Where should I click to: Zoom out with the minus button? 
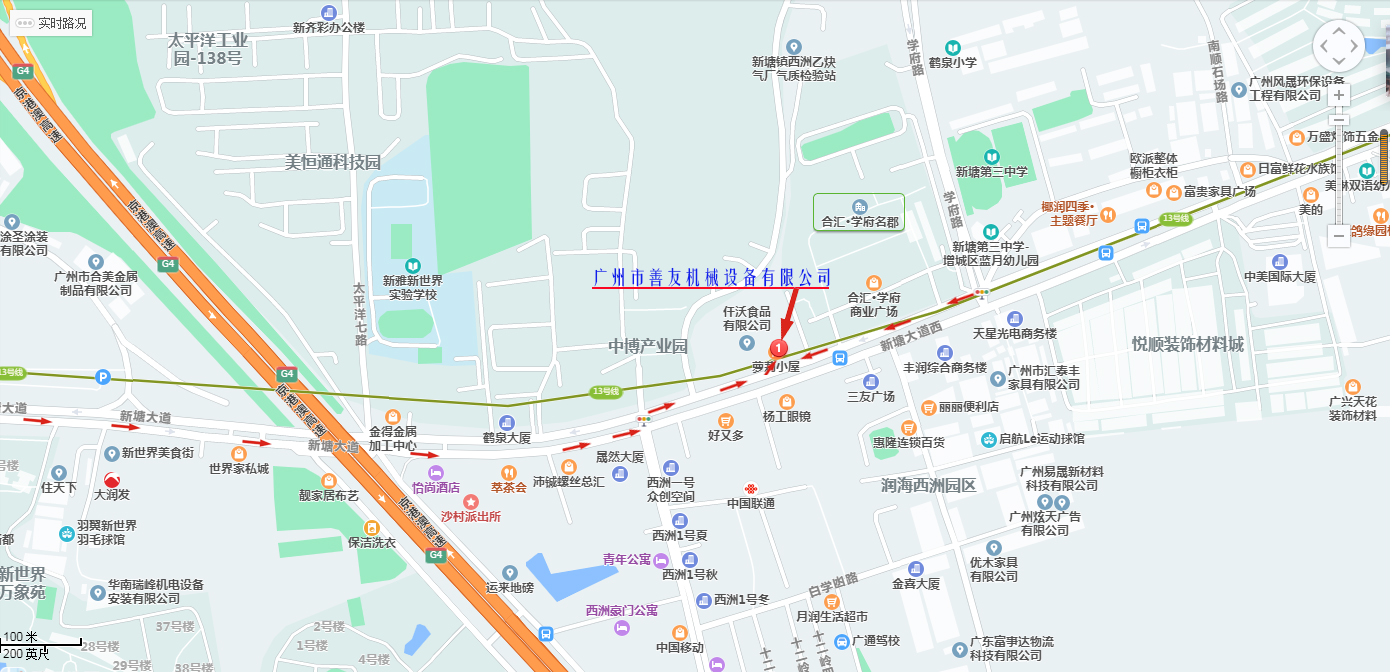pyautogui.click(x=1340, y=235)
